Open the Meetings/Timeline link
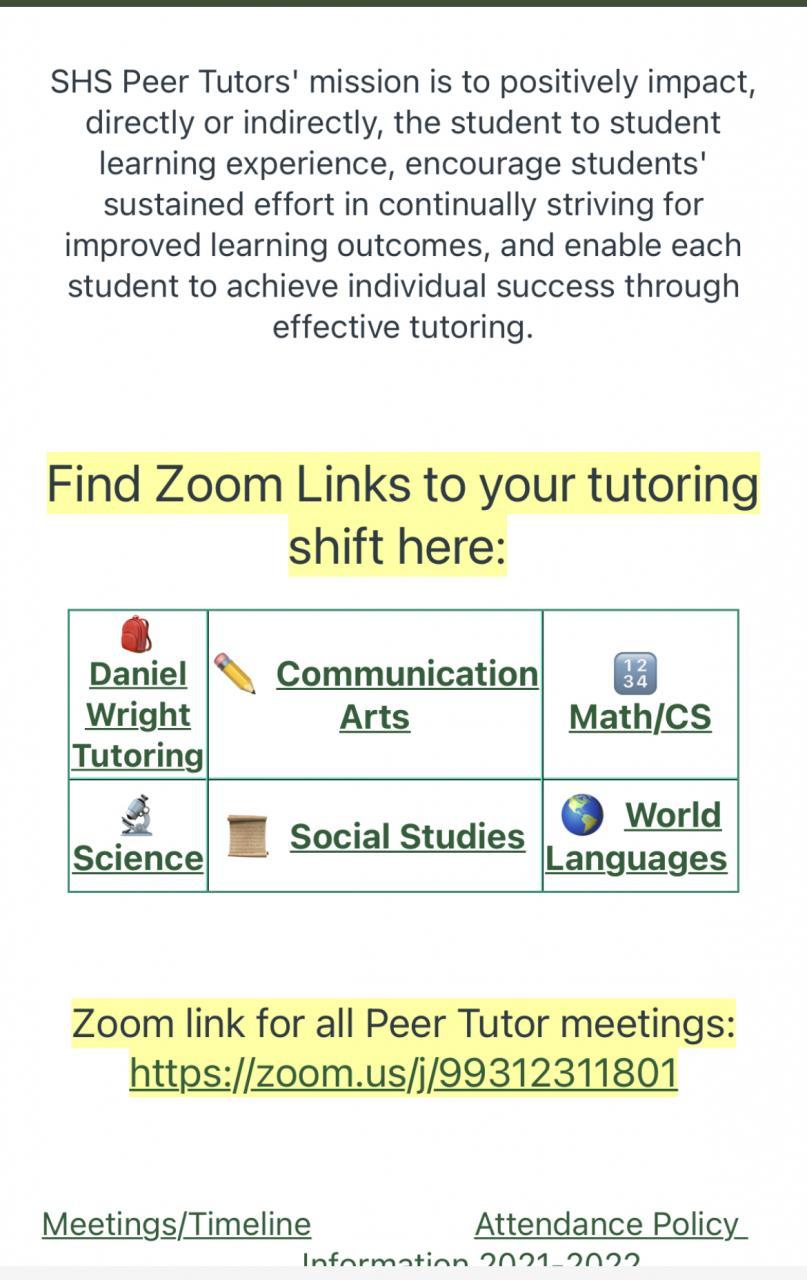The width and height of the screenshot is (807, 1280). coord(176,1224)
